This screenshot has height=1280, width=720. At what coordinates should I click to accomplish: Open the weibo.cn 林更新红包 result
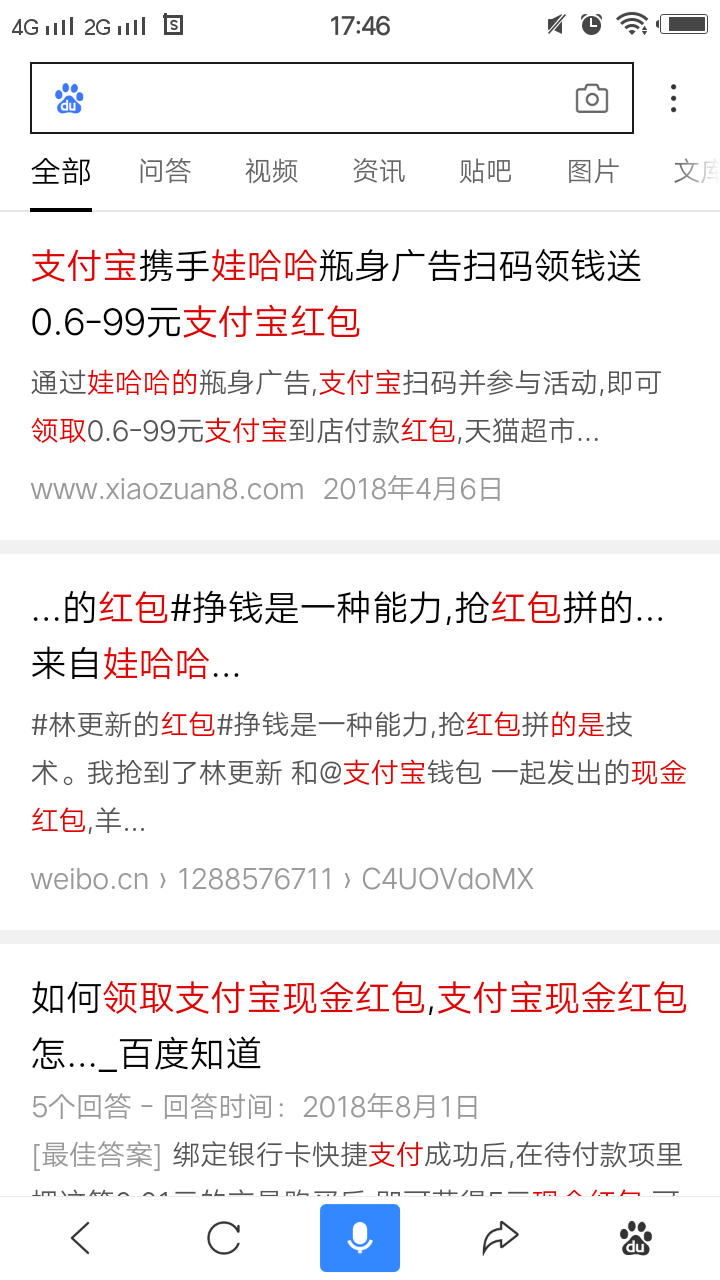348,635
